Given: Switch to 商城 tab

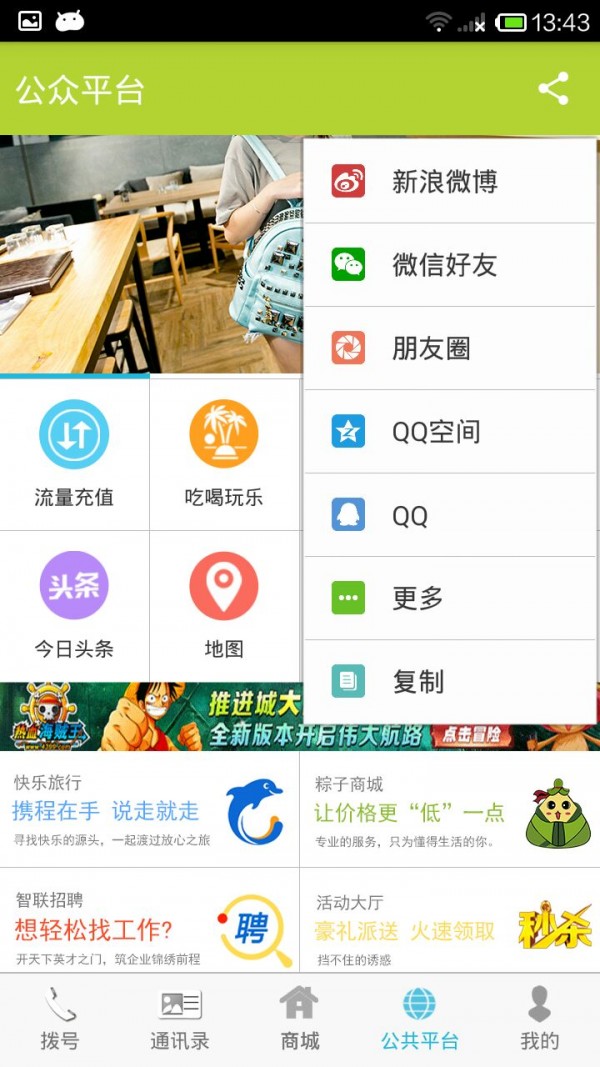Looking at the screenshot, I should (300, 1019).
